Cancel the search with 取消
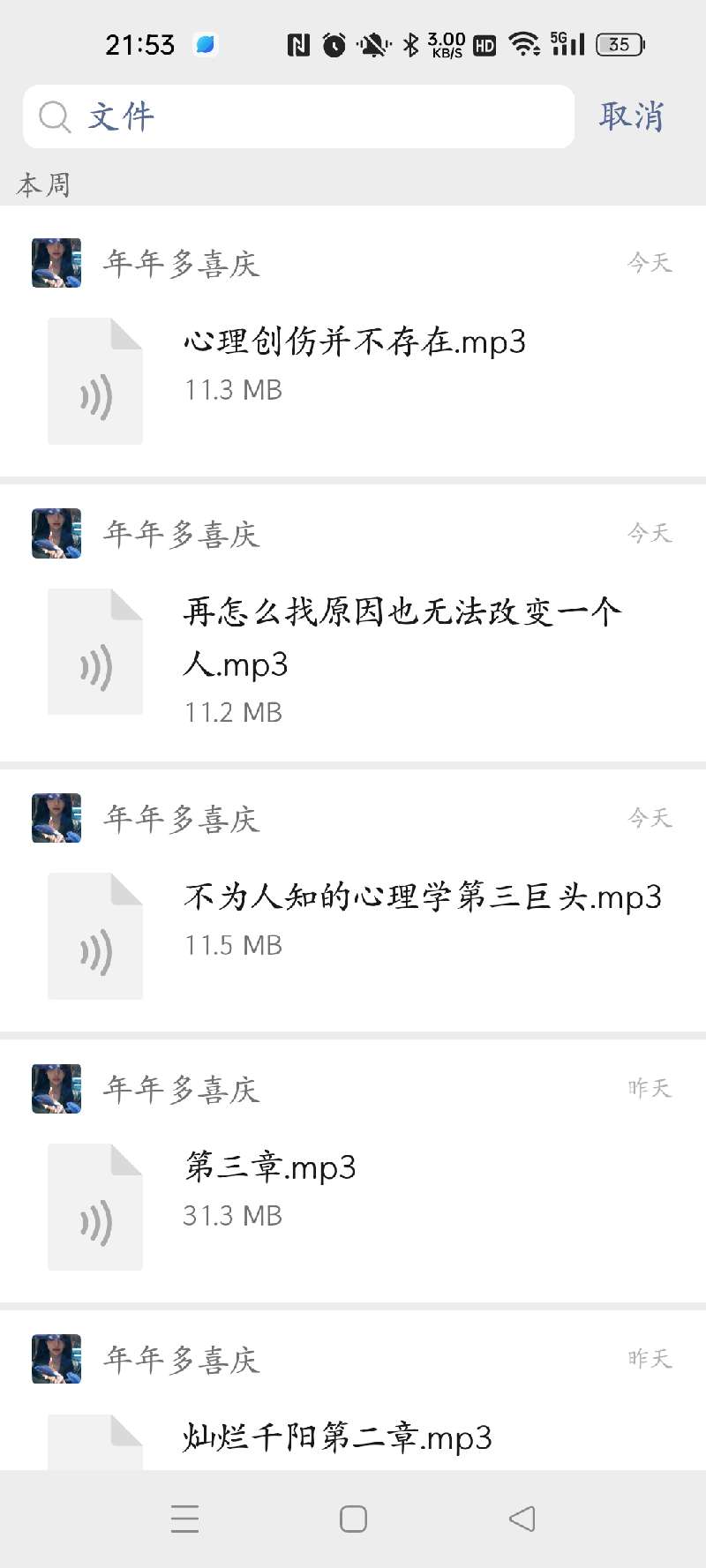 click(631, 116)
